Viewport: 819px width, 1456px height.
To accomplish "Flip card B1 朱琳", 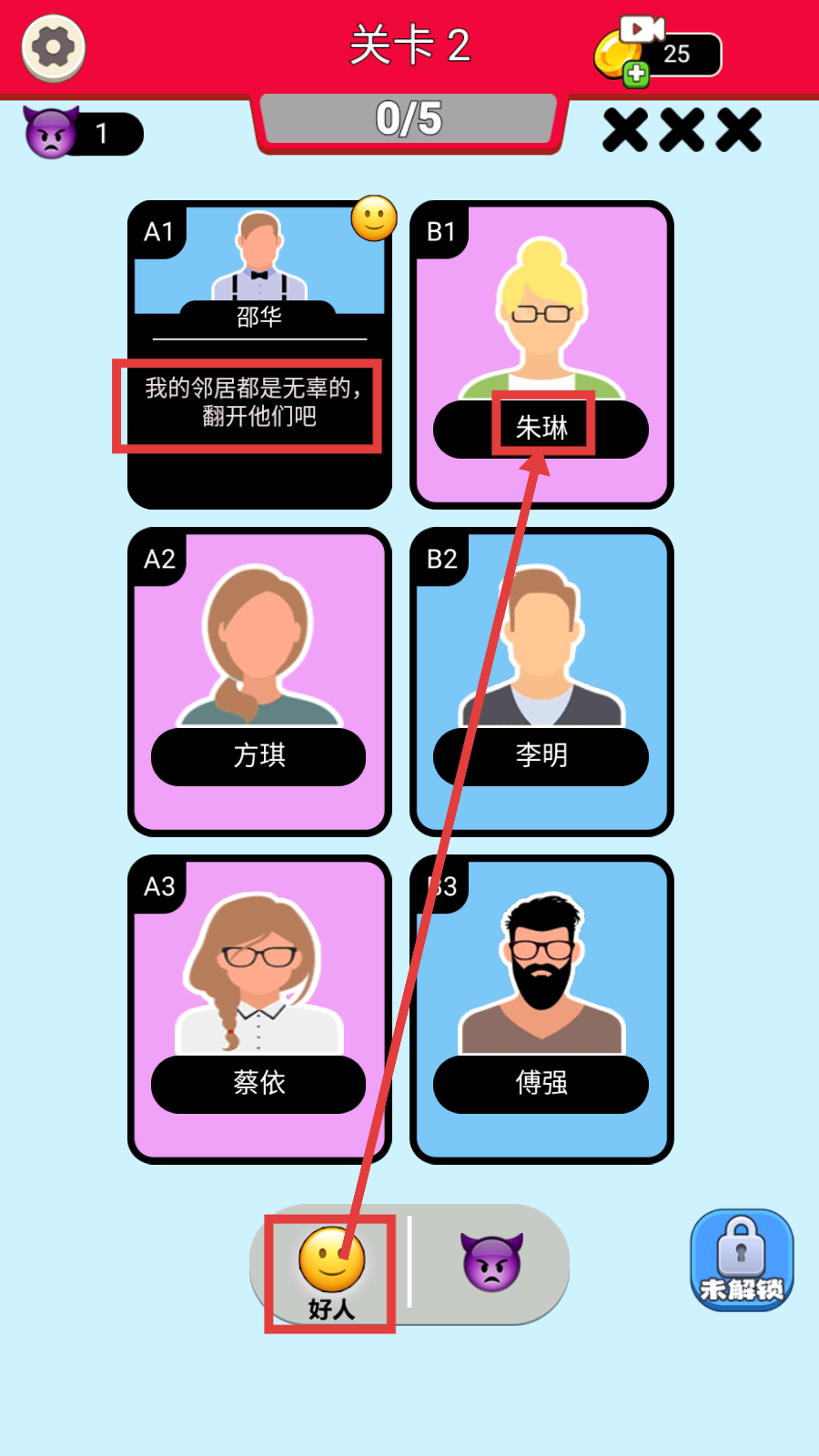I will pyautogui.click(x=541, y=355).
